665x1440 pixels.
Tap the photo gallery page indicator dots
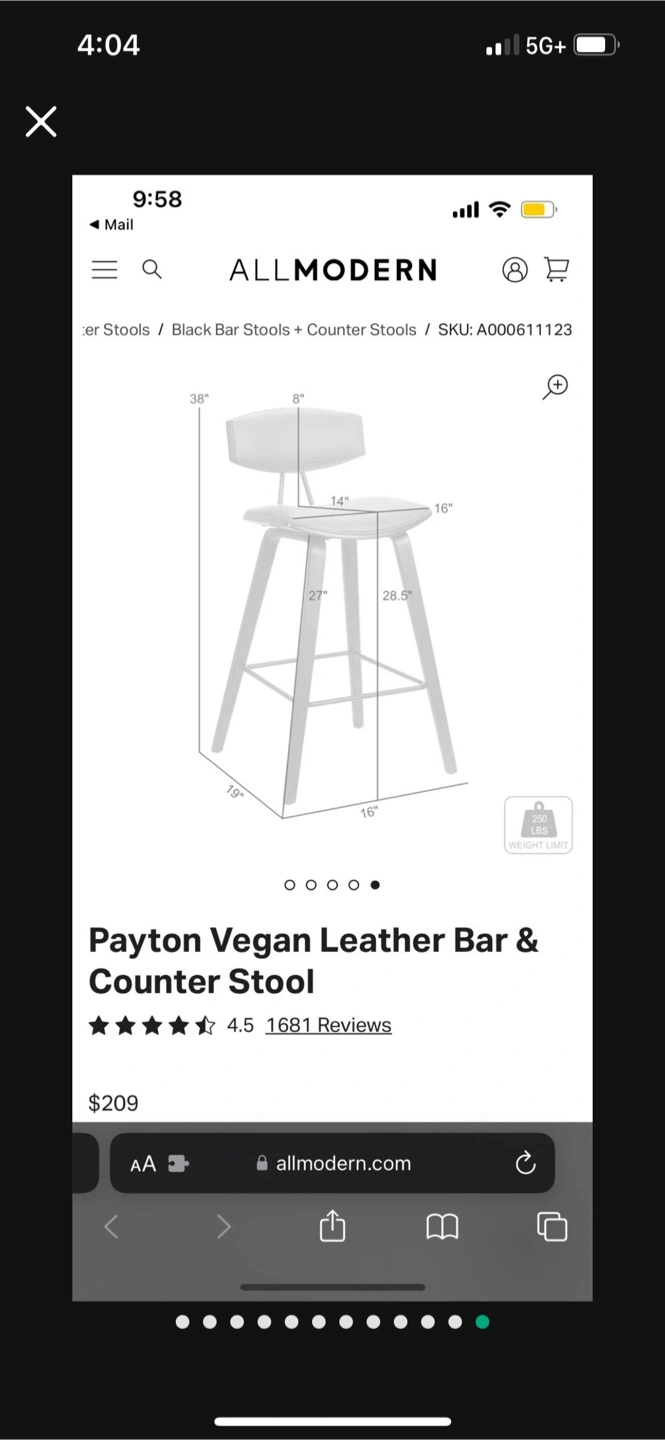(x=332, y=1322)
